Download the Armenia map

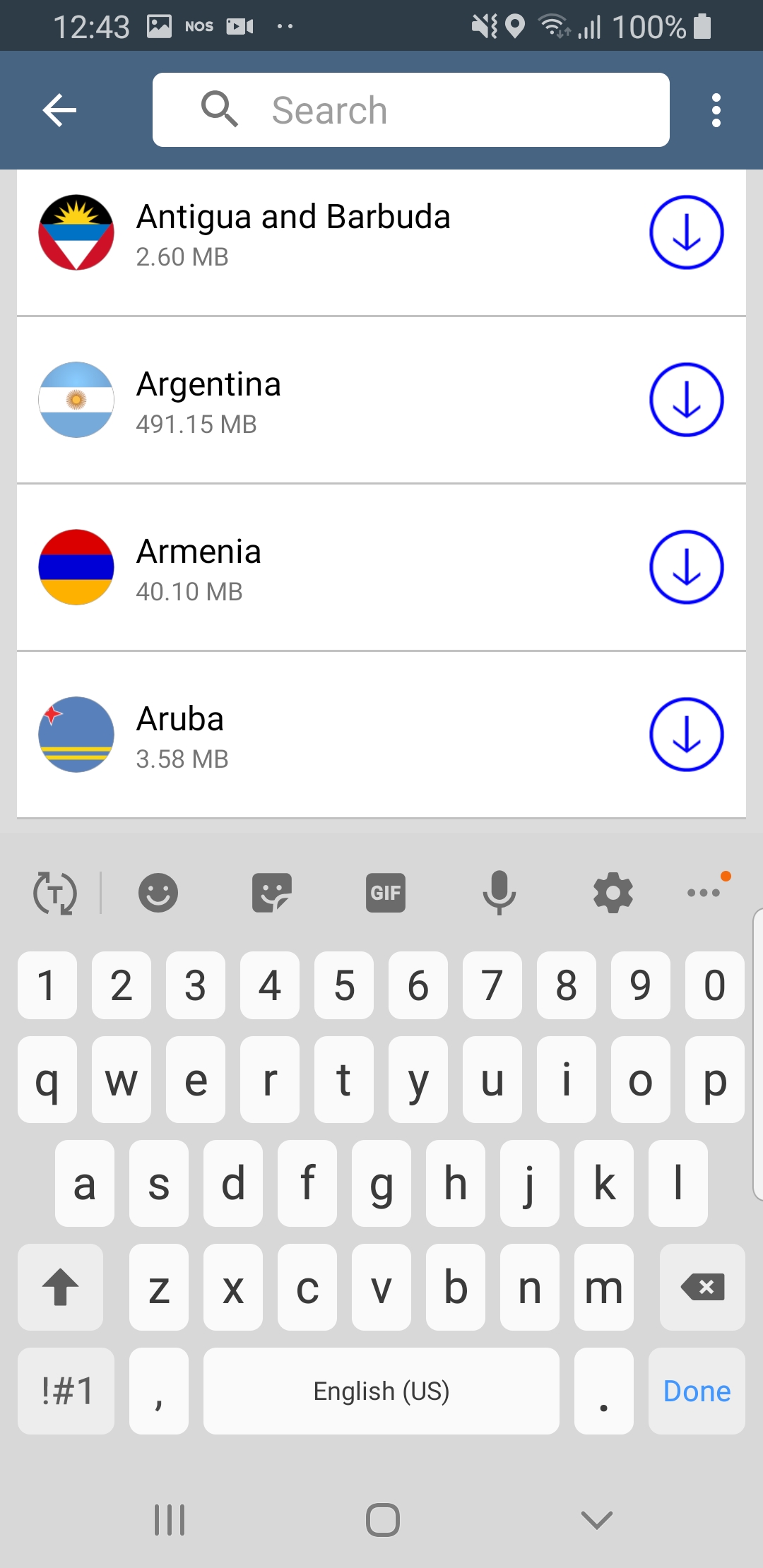click(x=687, y=567)
